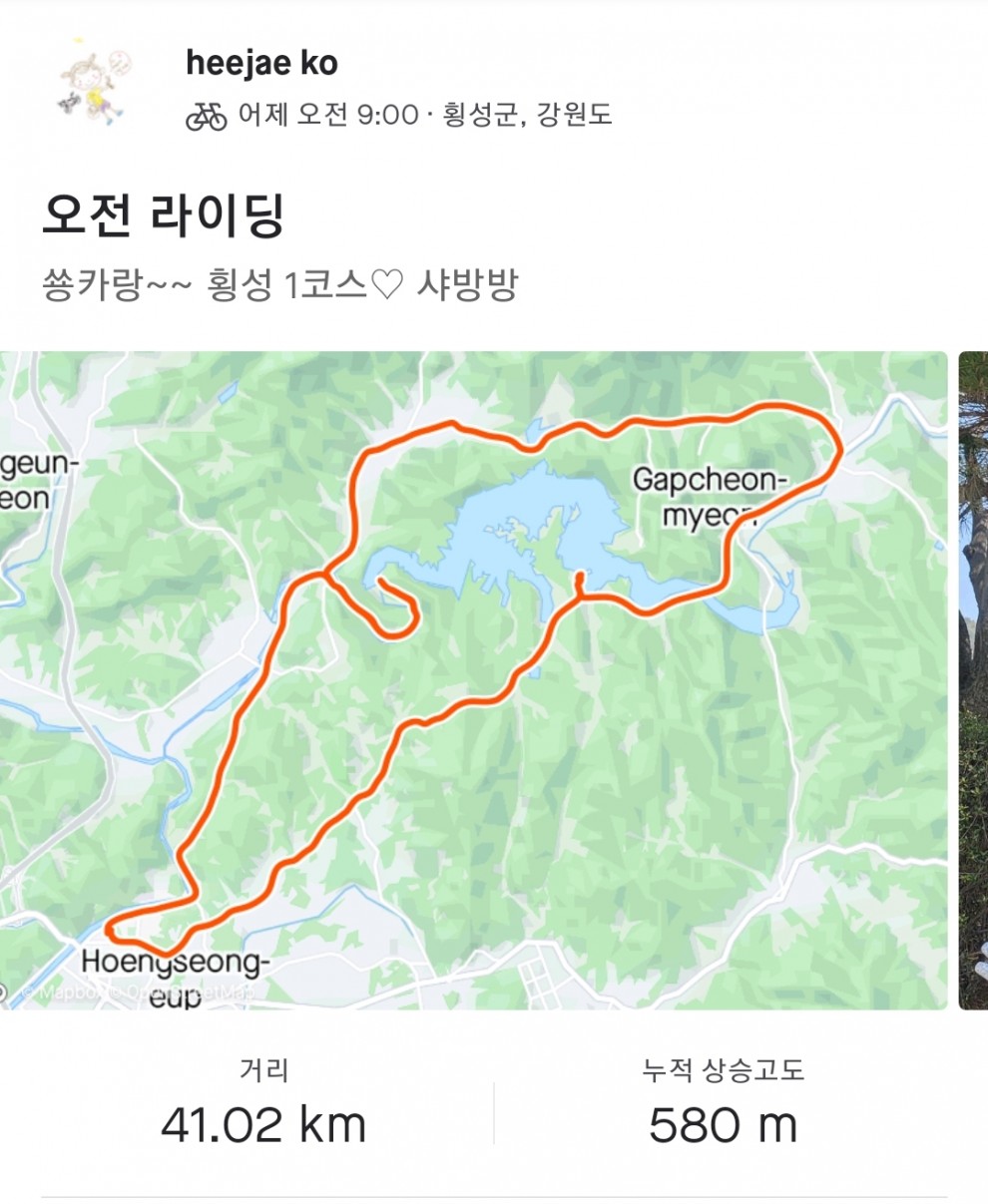The image size is (988, 1204).
Task: Open heejae ko's profile name
Action: pyautogui.click(x=261, y=64)
